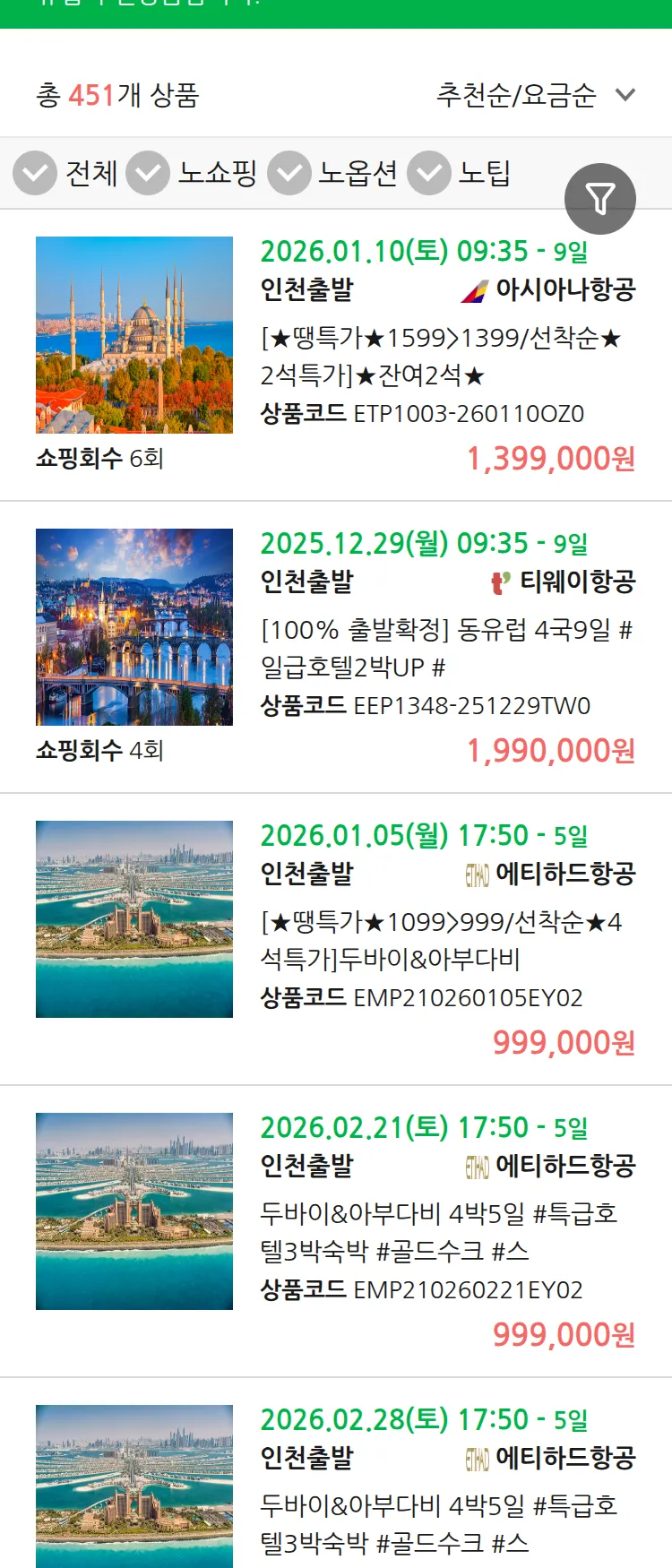Click the 999,000원 price on the January 5 Dubai deal
The width and height of the screenshot is (672, 1568).
(565, 1042)
